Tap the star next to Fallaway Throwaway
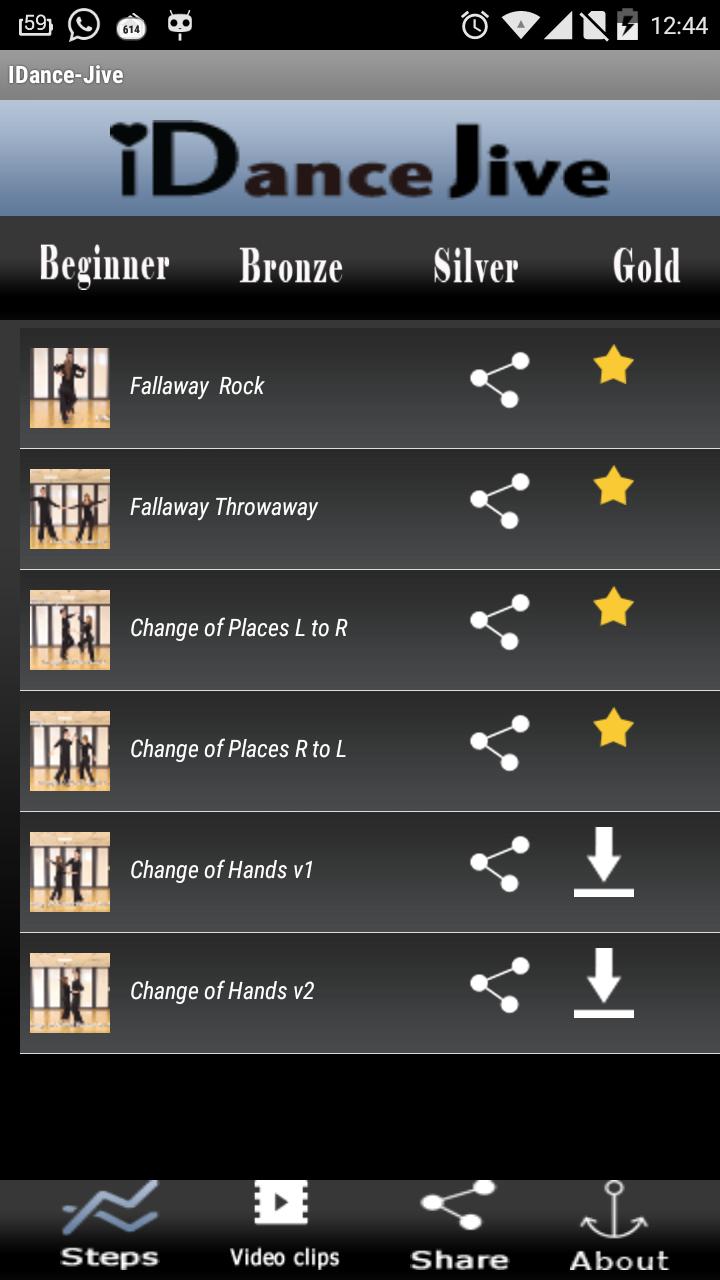Screen dimensions: 720x1280 tap(613, 487)
